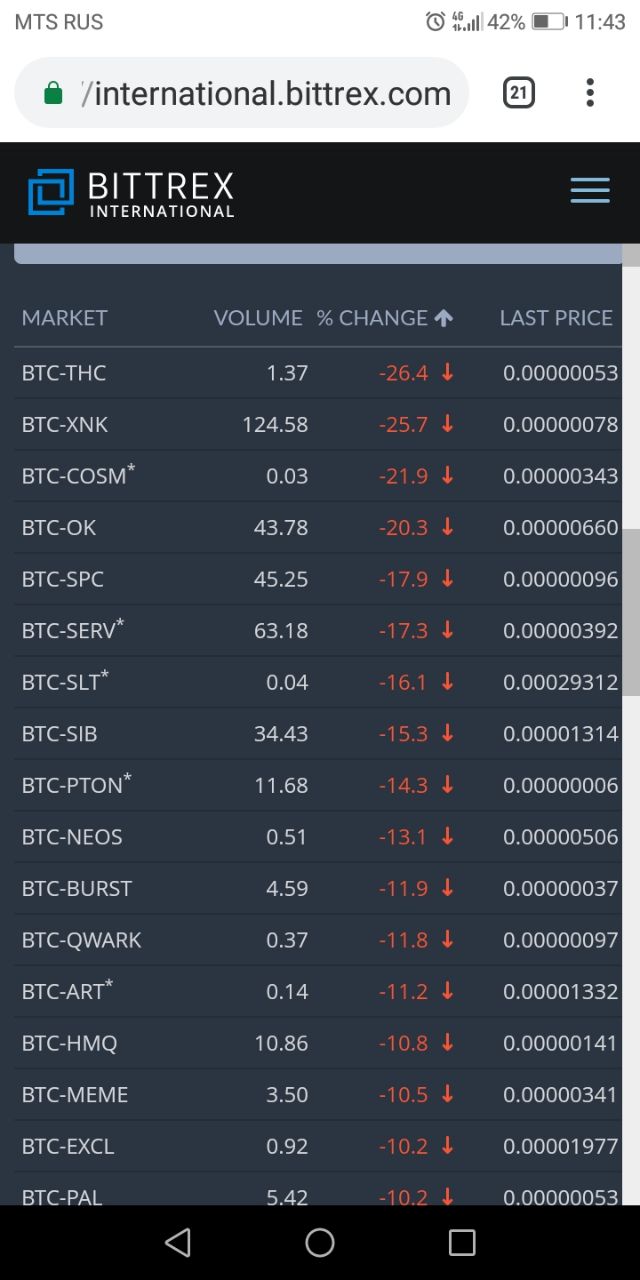640x1280 pixels.
Task: View the BTC-QWARK market
Action: click(x=318, y=940)
